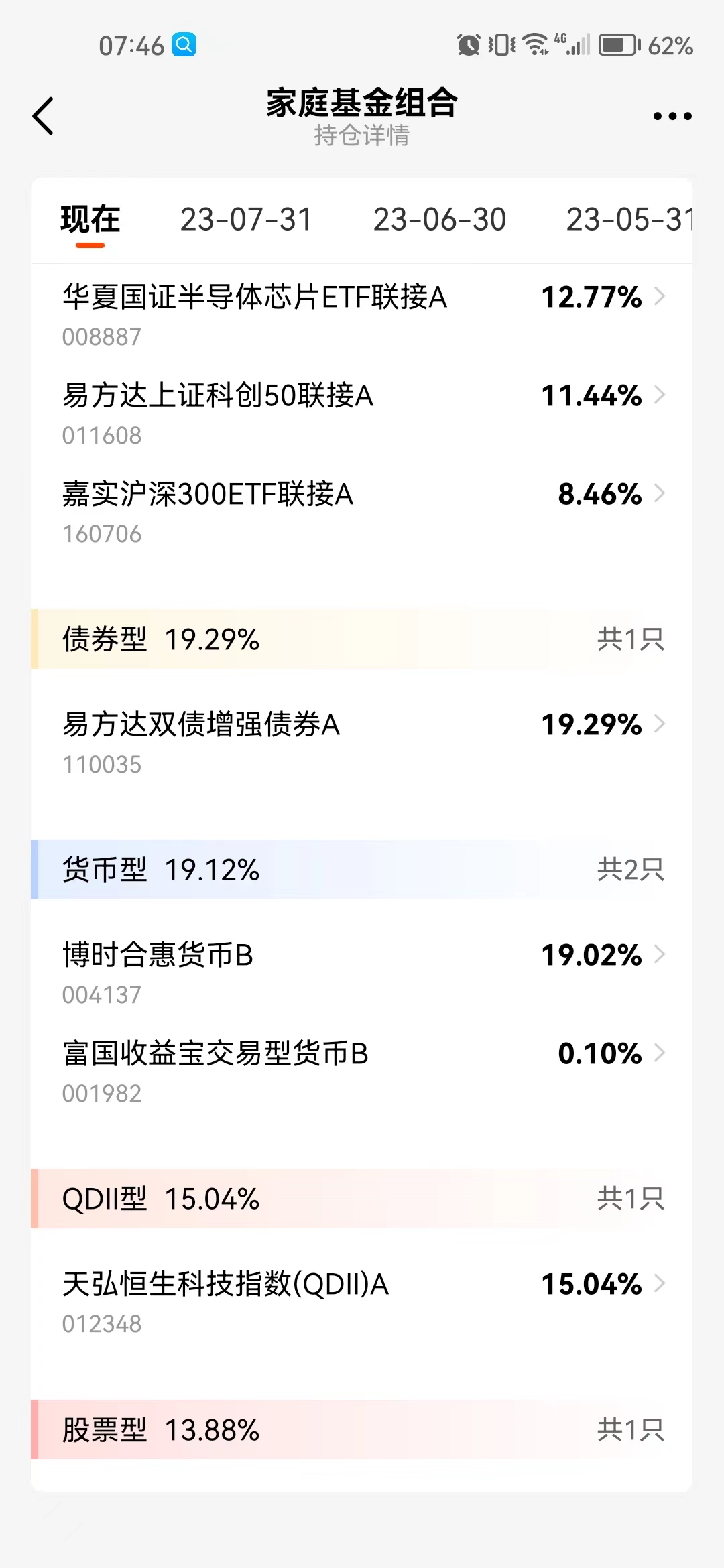This screenshot has height=1568, width=724.
Task: Tap fund code 008887 under the chip ETF
Action: [x=101, y=337]
